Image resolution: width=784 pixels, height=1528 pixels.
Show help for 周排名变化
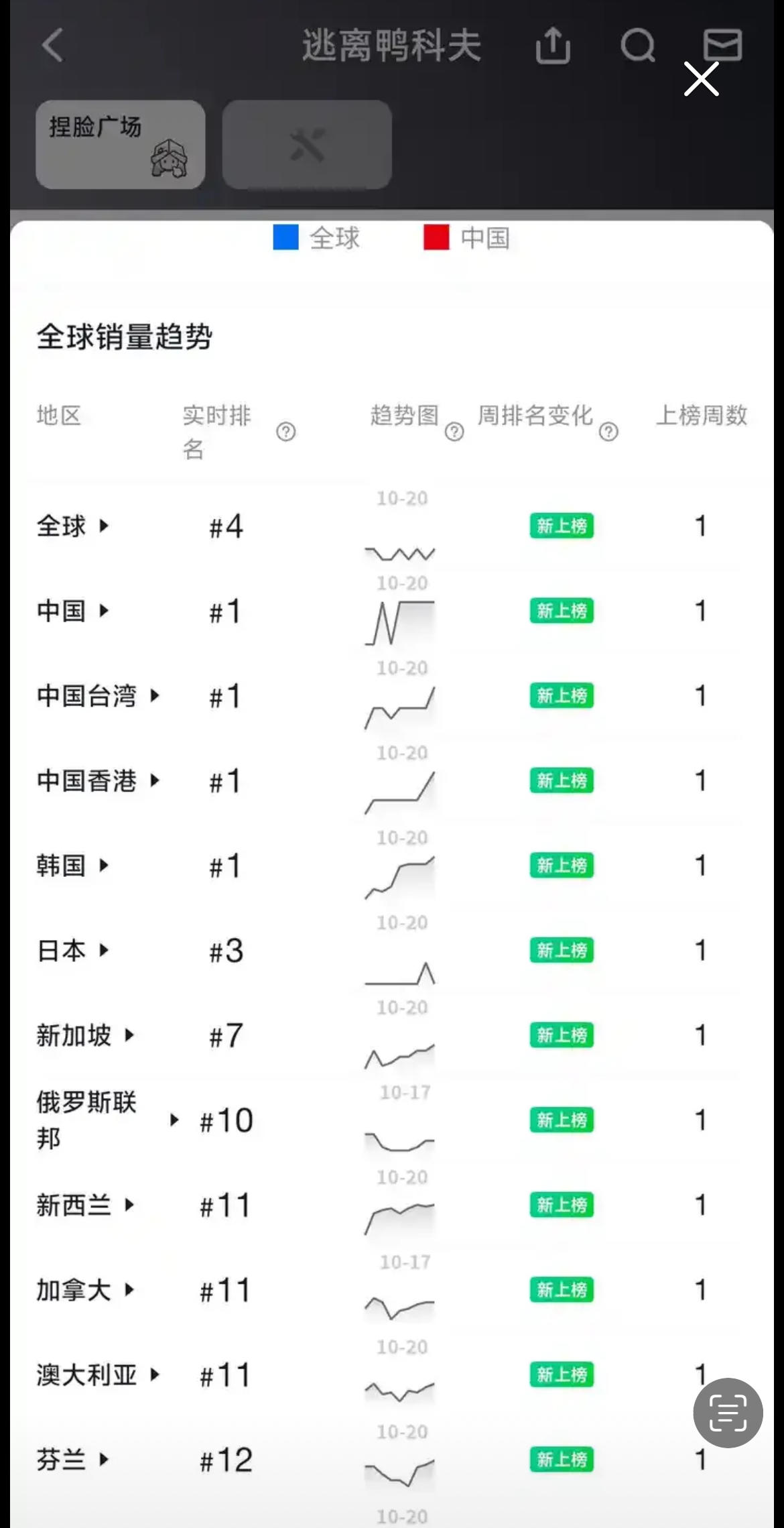tap(608, 432)
